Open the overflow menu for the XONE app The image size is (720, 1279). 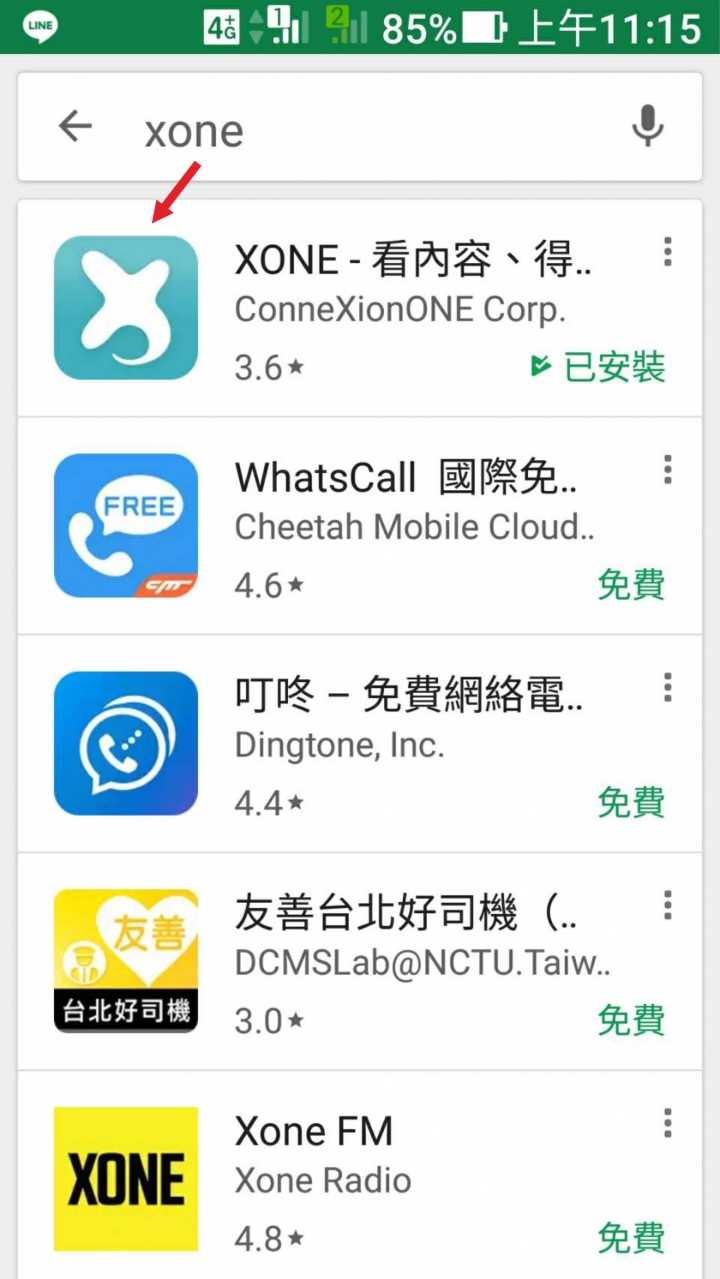[x=668, y=252]
